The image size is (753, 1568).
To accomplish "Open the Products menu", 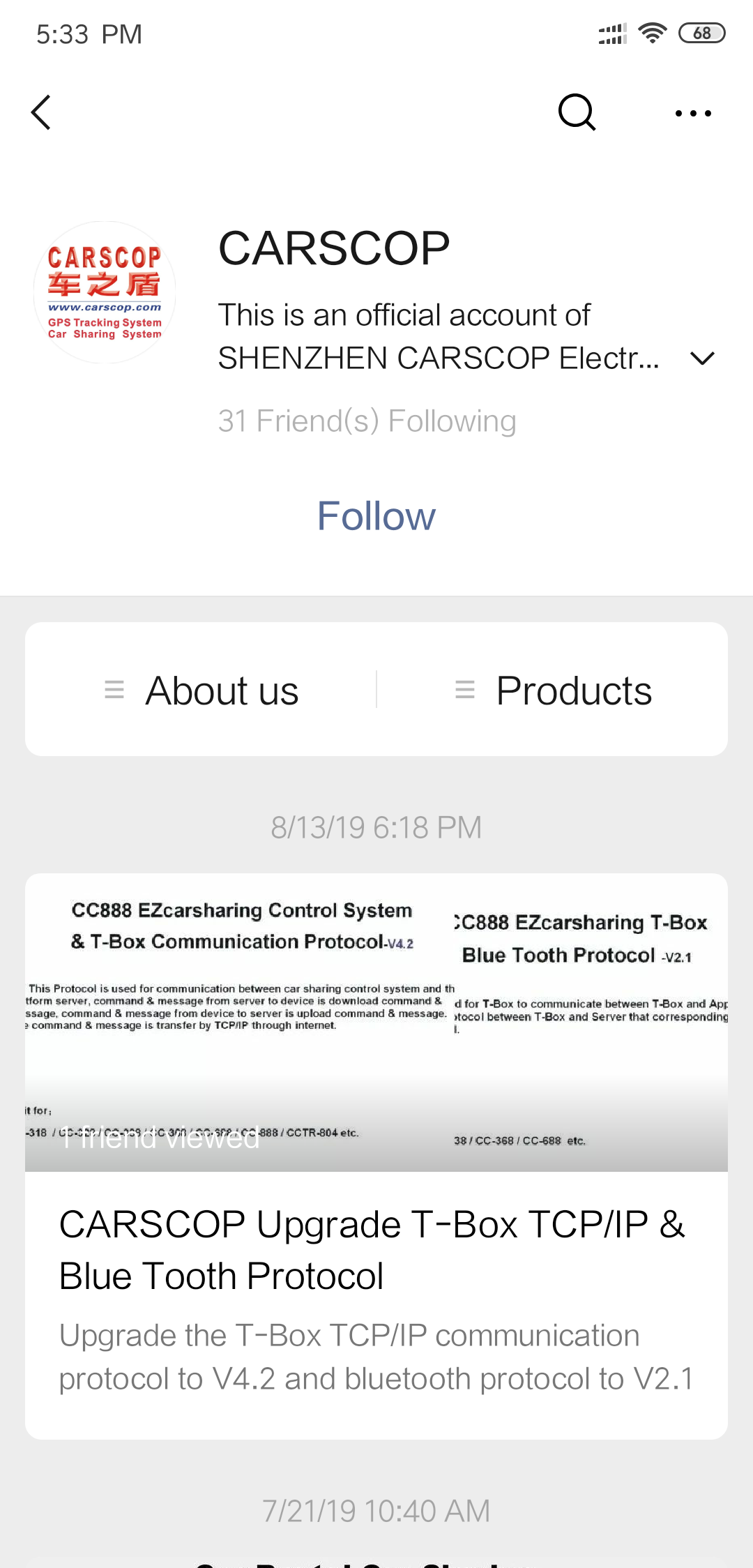I will click(x=553, y=691).
